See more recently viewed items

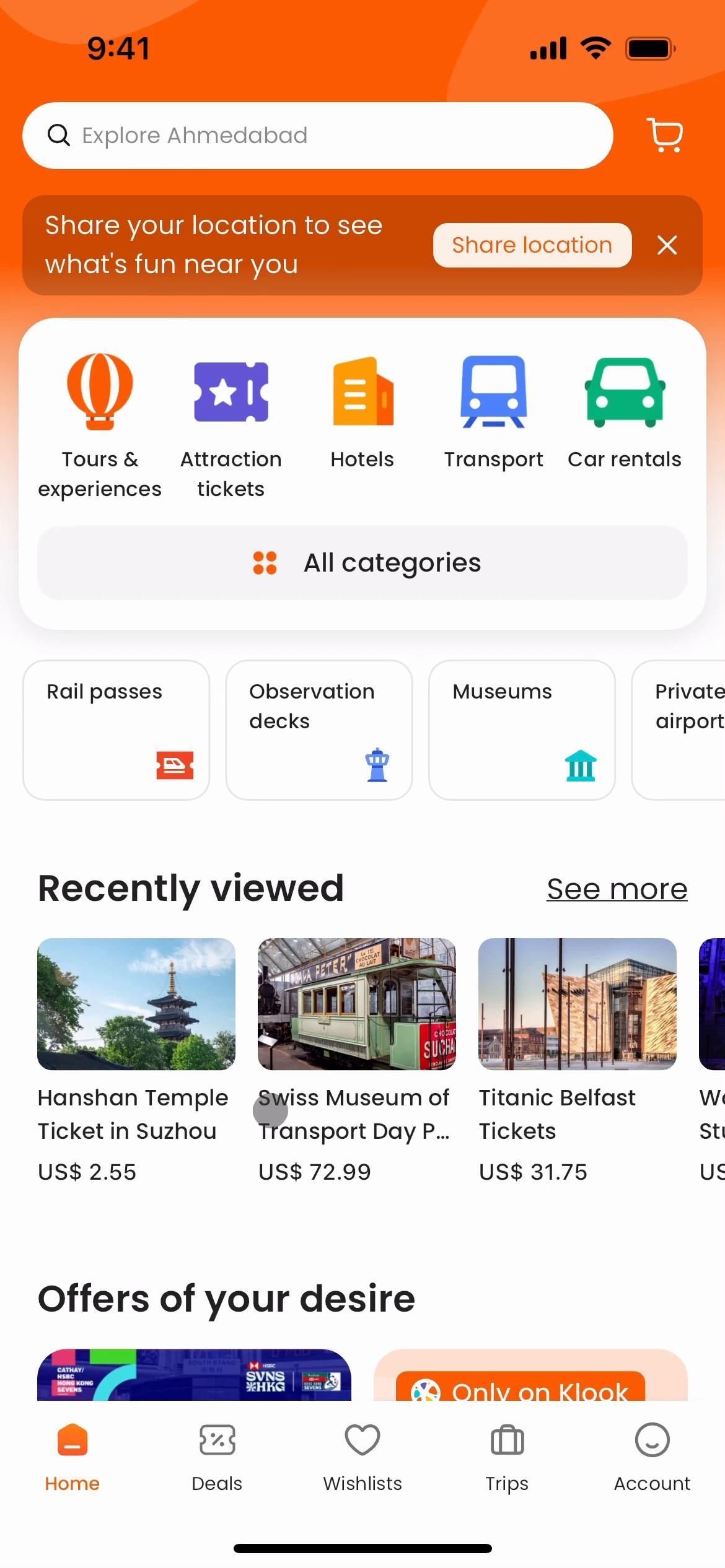(x=617, y=889)
